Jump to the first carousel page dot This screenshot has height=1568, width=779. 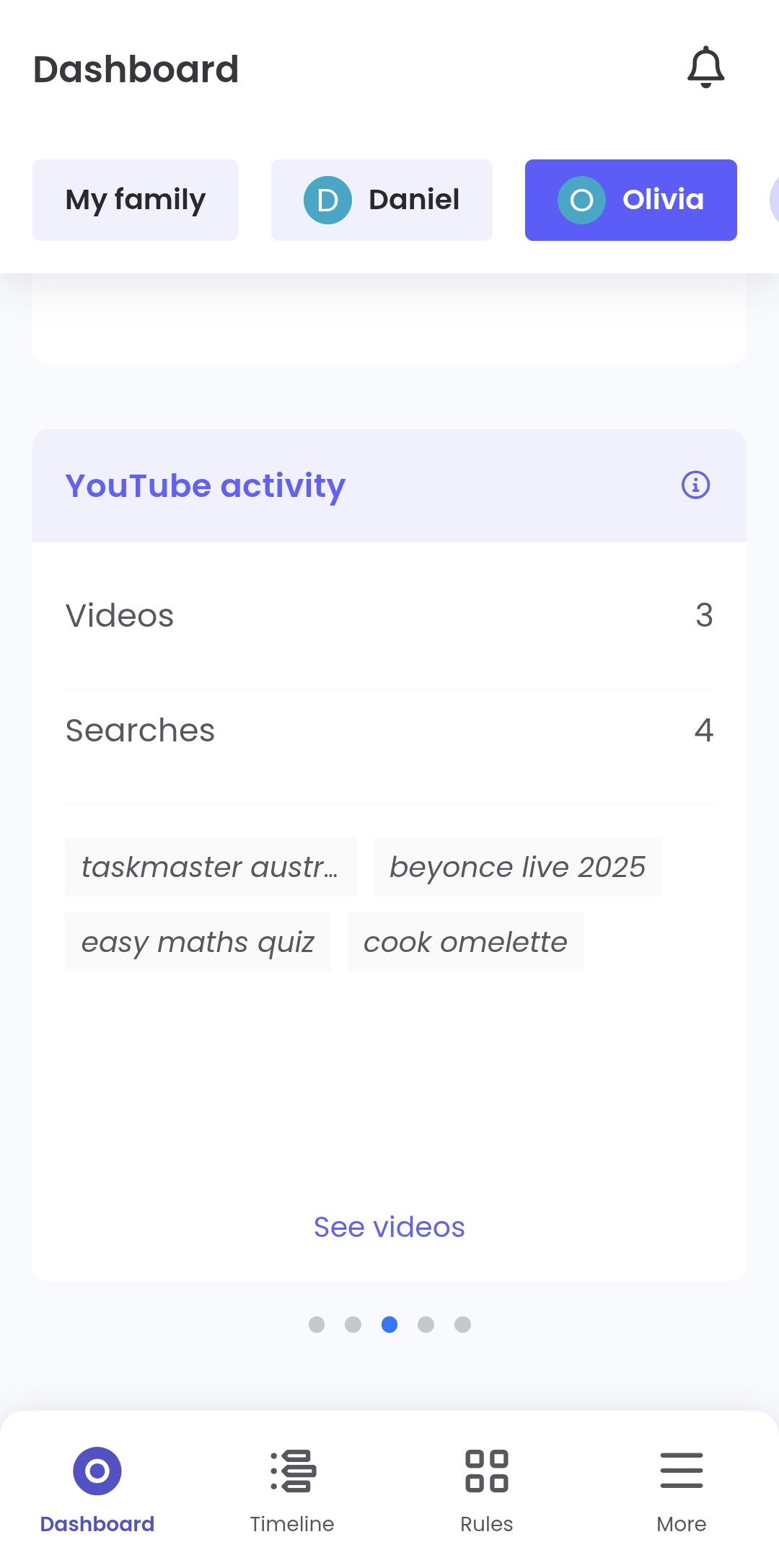[317, 1324]
